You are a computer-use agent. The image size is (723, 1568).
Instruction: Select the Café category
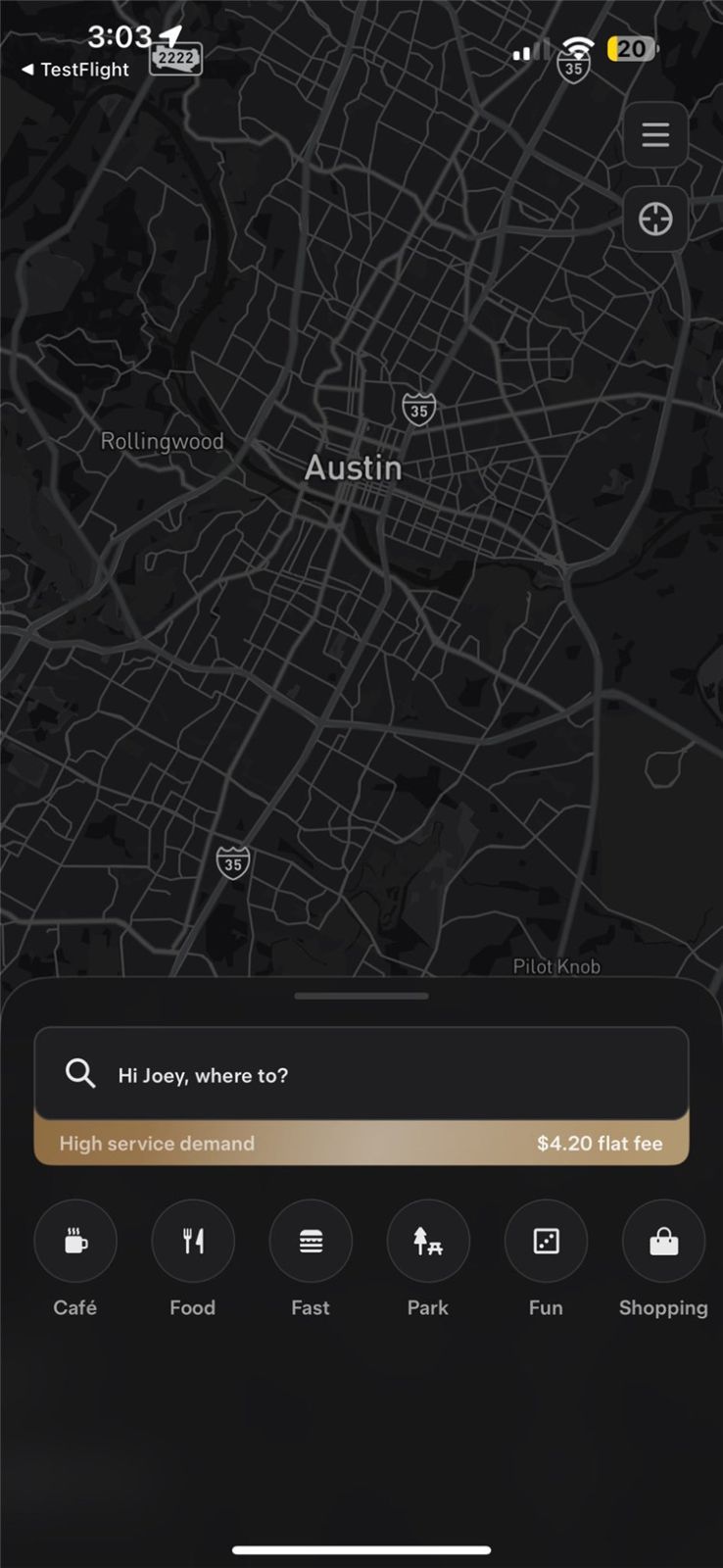point(75,1242)
